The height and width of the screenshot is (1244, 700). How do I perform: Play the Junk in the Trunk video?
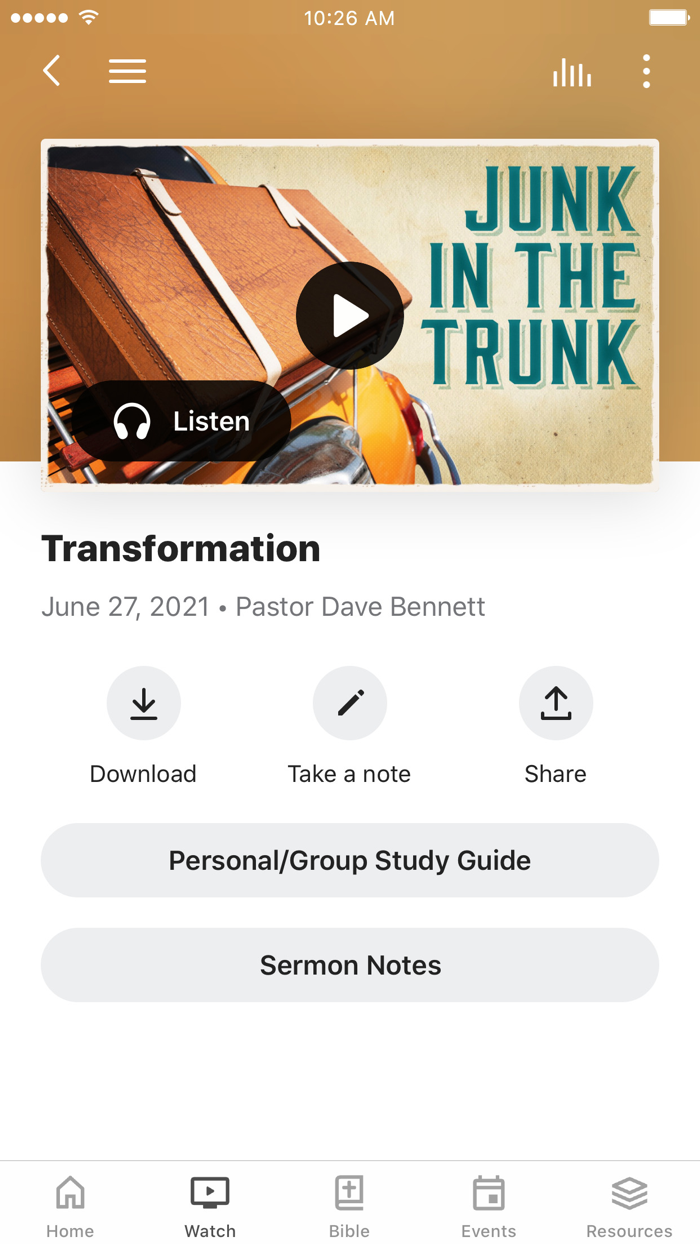[349, 316]
